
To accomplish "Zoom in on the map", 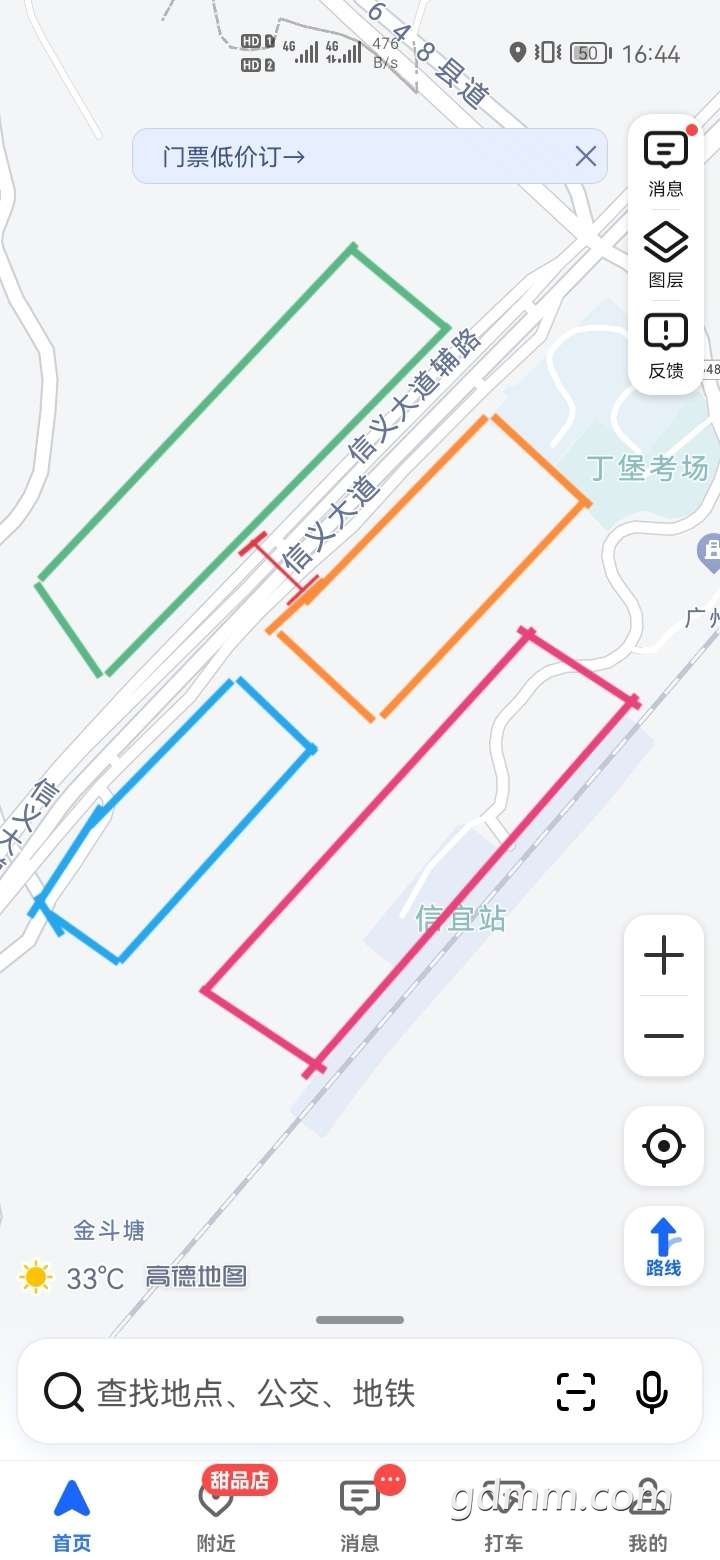I will [664, 957].
